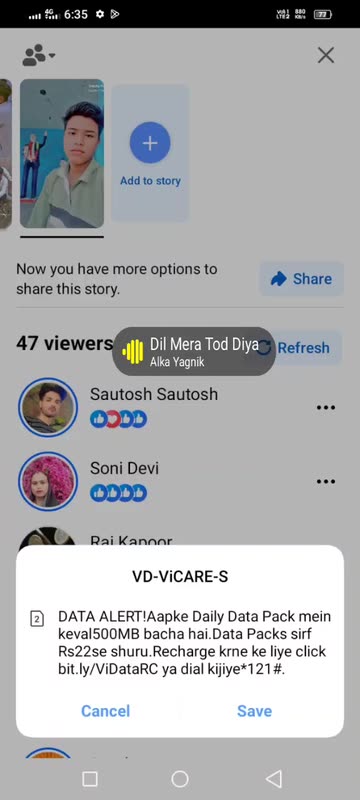This screenshot has height=800, width=360.
Task: Tap the Dil Mera Tod Diya music sticker
Action: [194, 352]
